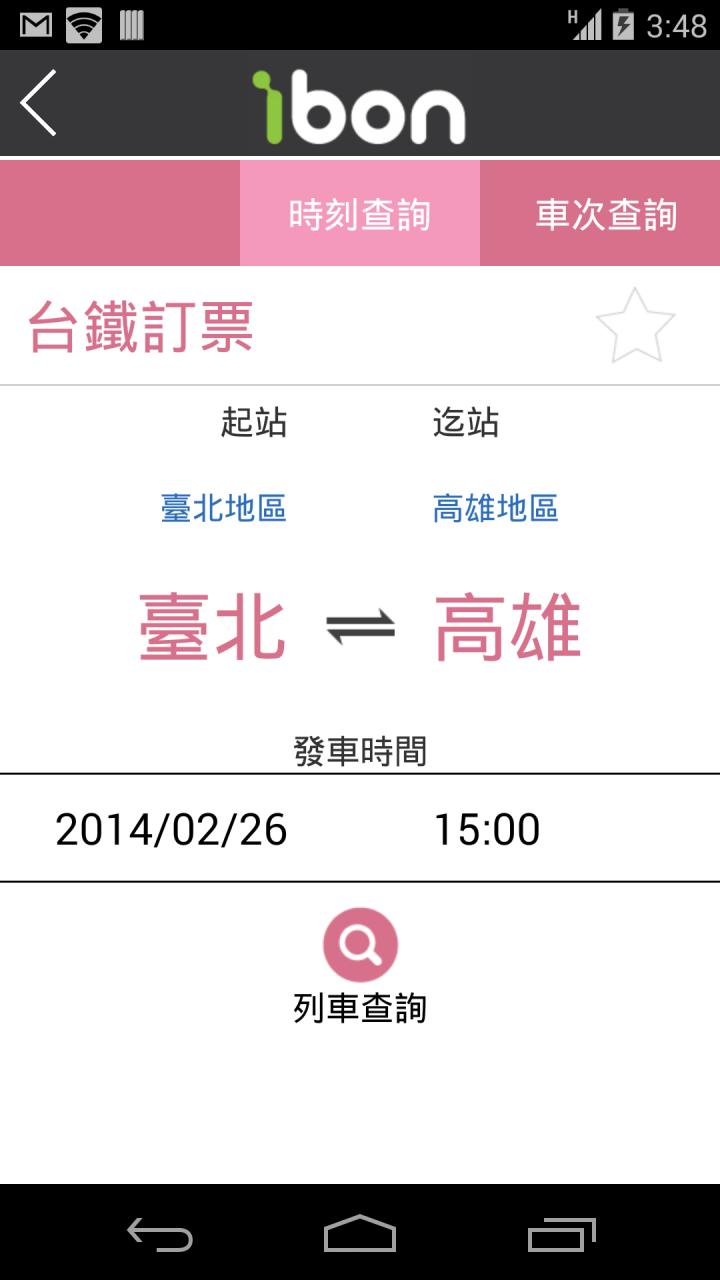Pick the departure time 15:00
Screen dimensions: 720x1280
(x=487, y=829)
